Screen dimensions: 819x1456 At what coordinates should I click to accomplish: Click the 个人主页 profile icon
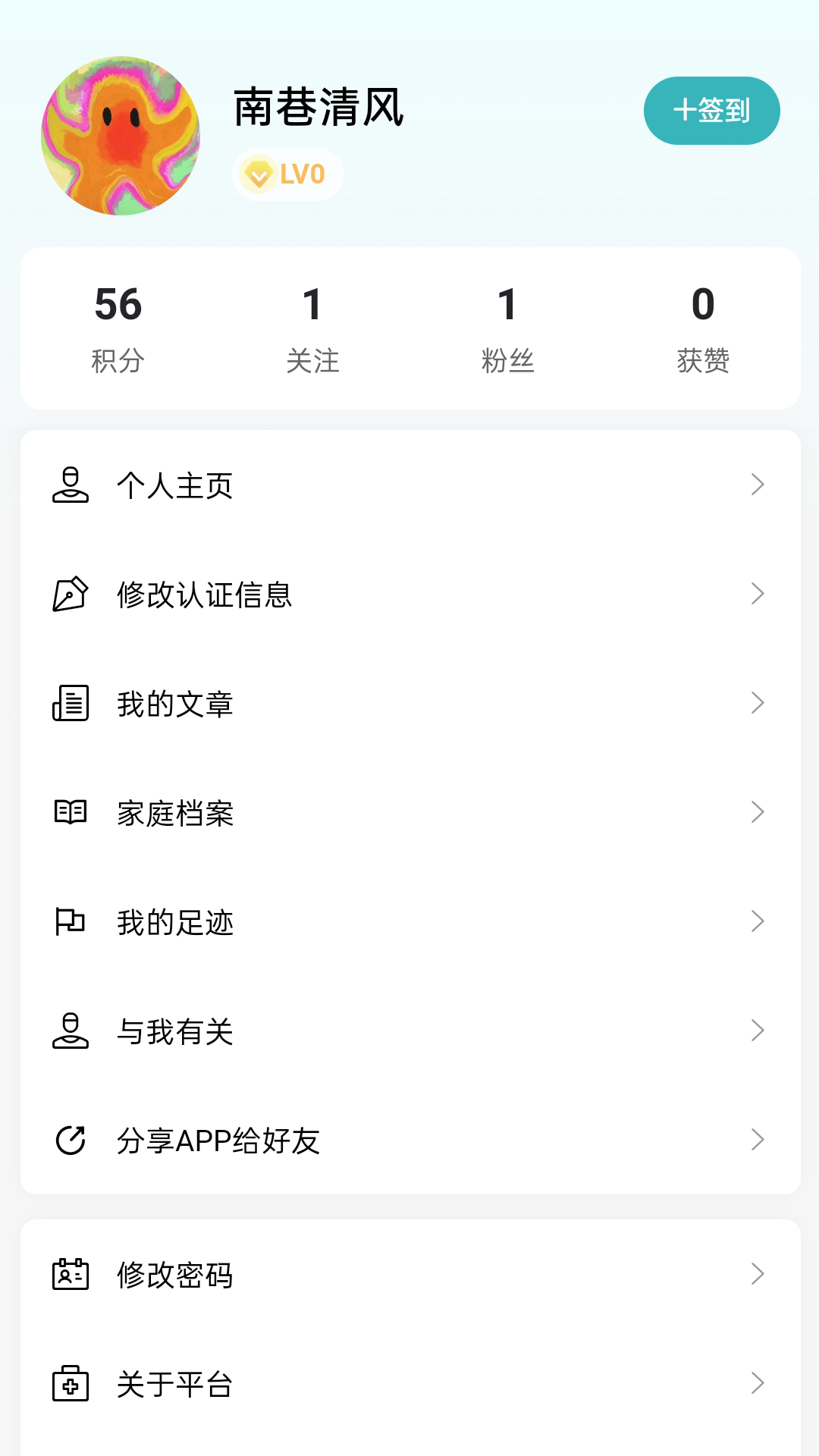pyautogui.click(x=71, y=484)
